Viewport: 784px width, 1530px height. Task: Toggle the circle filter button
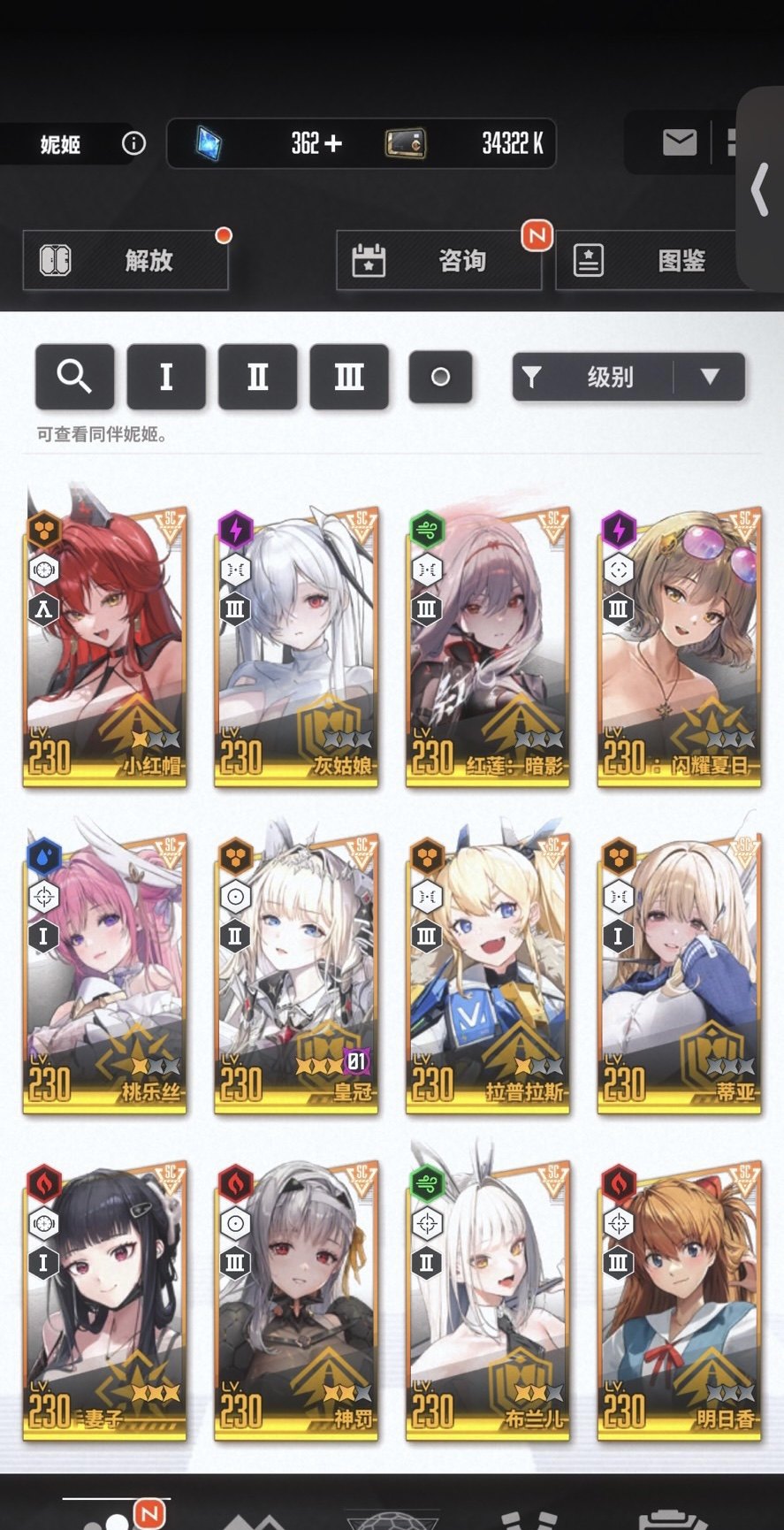click(x=440, y=378)
